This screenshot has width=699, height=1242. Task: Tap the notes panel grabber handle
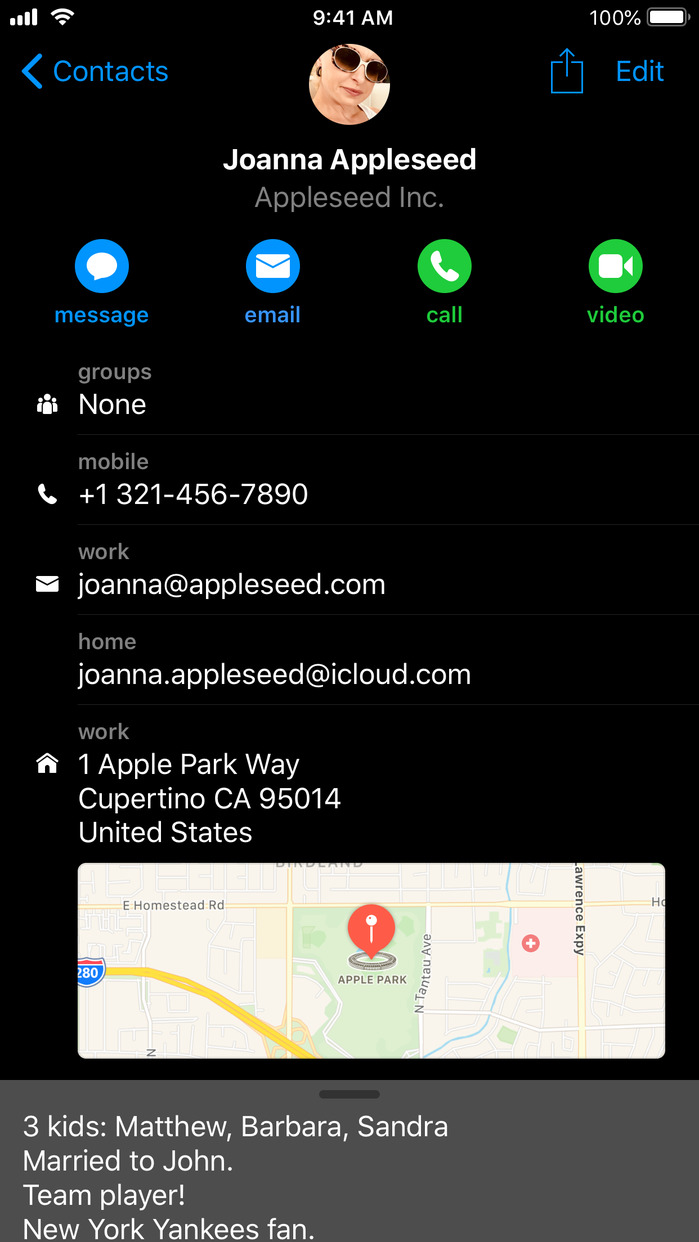pyautogui.click(x=349, y=1094)
